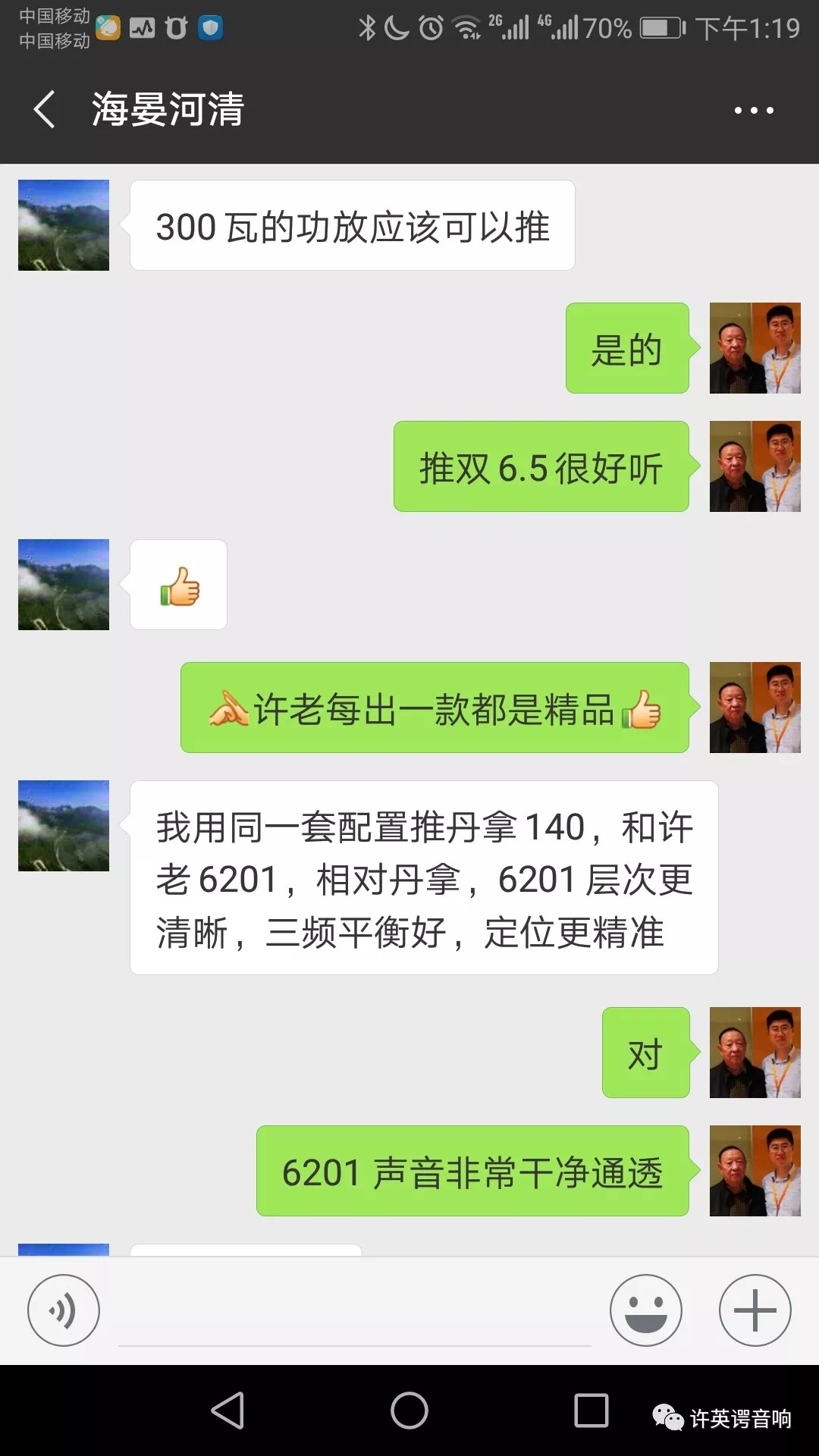The image size is (819, 1456).
Task: Open the contact avatar beside 300瓦 message
Action: click(x=64, y=225)
